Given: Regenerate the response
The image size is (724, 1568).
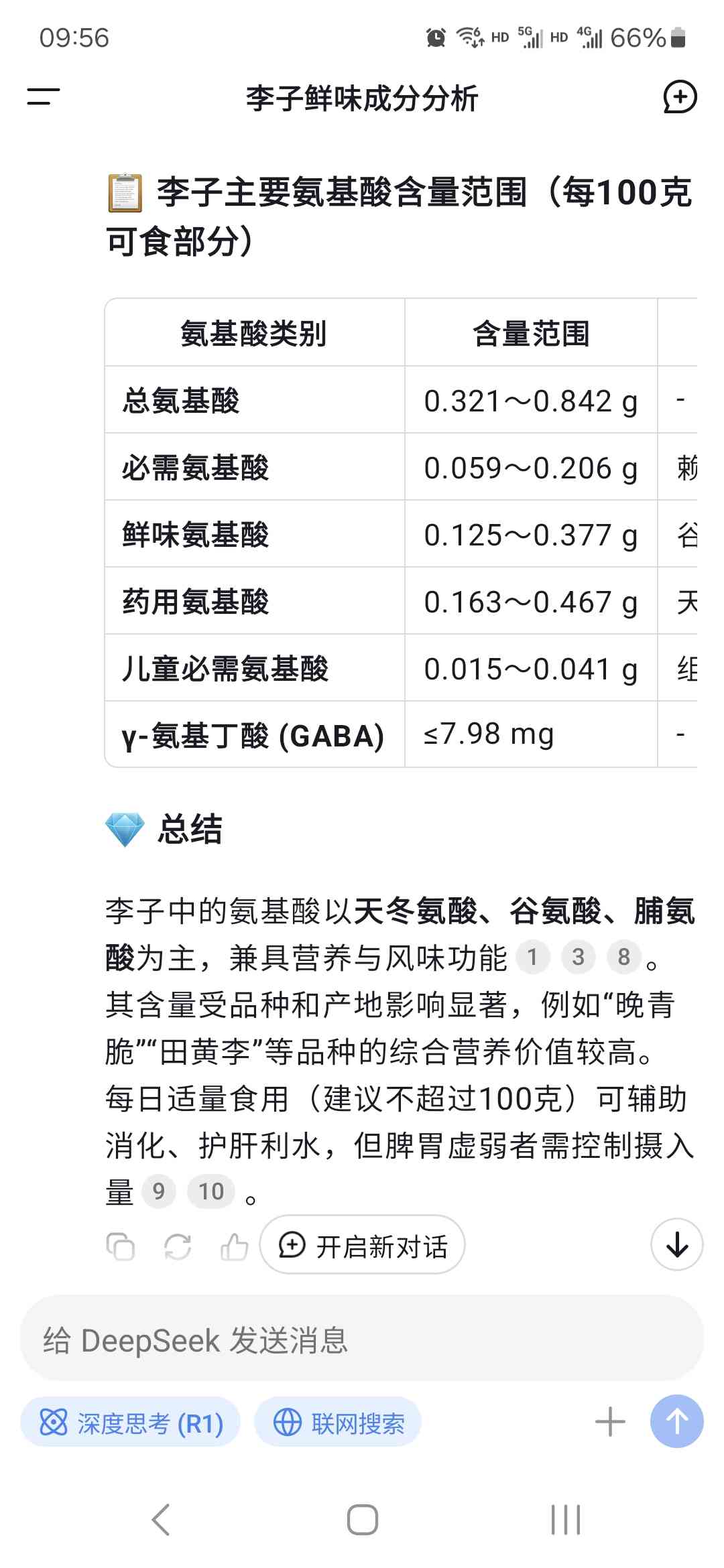Looking at the screenshot, I should 178,1246.
